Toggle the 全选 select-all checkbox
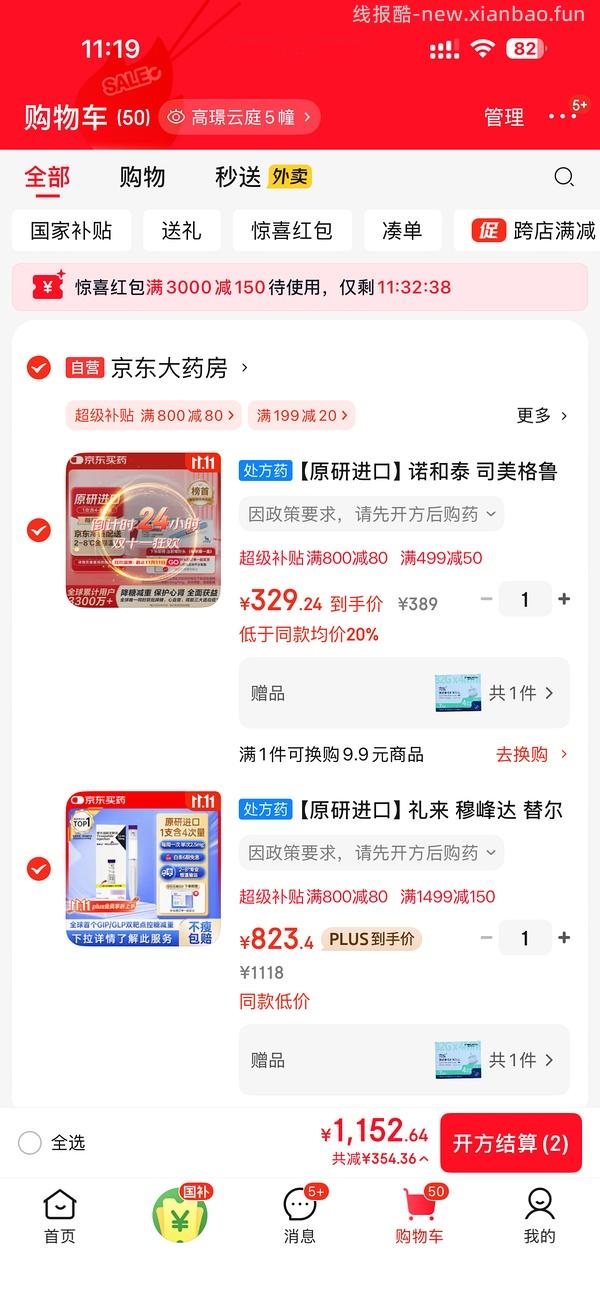Viewport: 600px width, 1304px height. (x=30, y=1143)
